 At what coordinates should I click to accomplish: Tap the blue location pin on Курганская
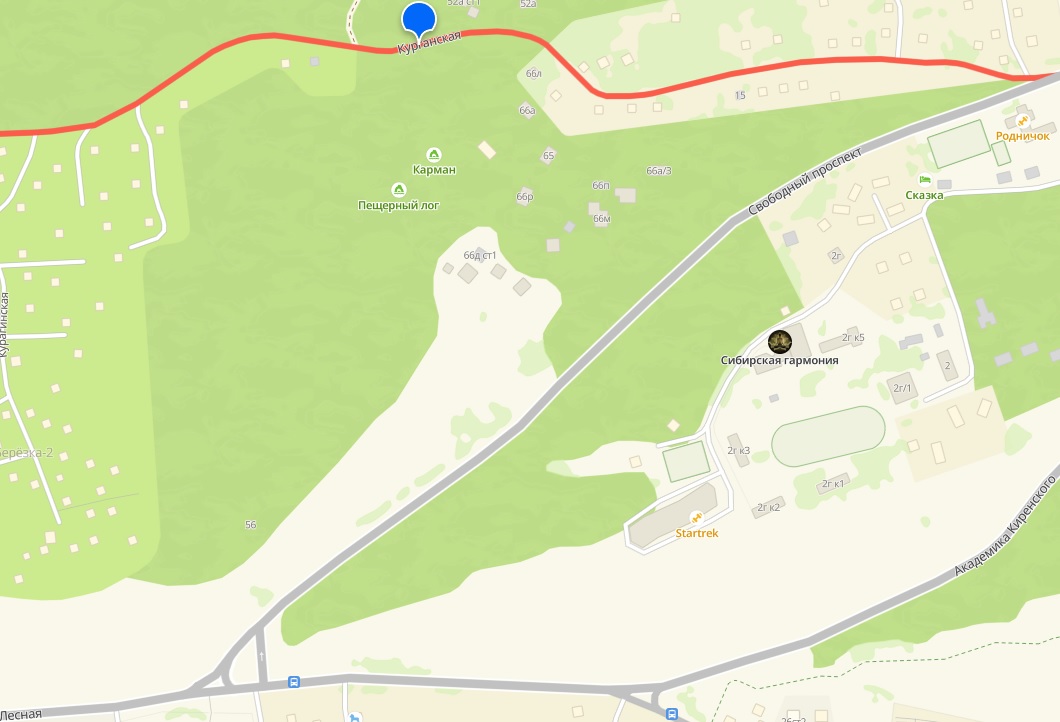click(418, 20)
